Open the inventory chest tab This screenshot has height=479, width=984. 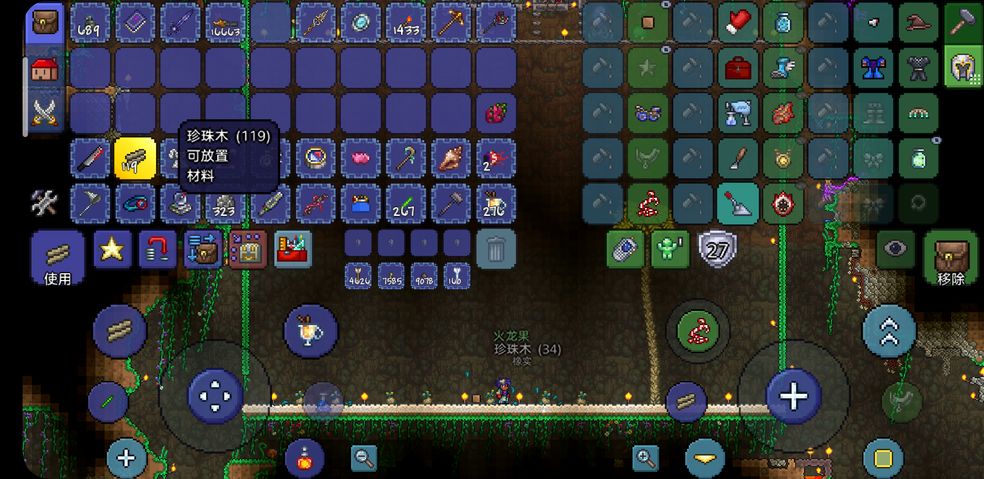click(x=43, y=22)
